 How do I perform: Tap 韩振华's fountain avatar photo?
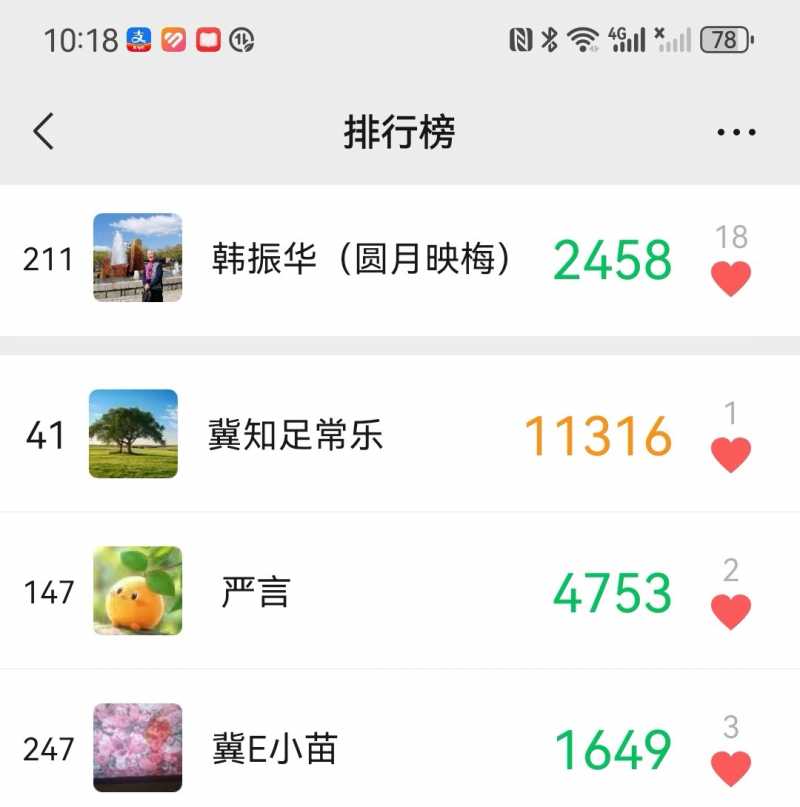click(x=140, y=258)
